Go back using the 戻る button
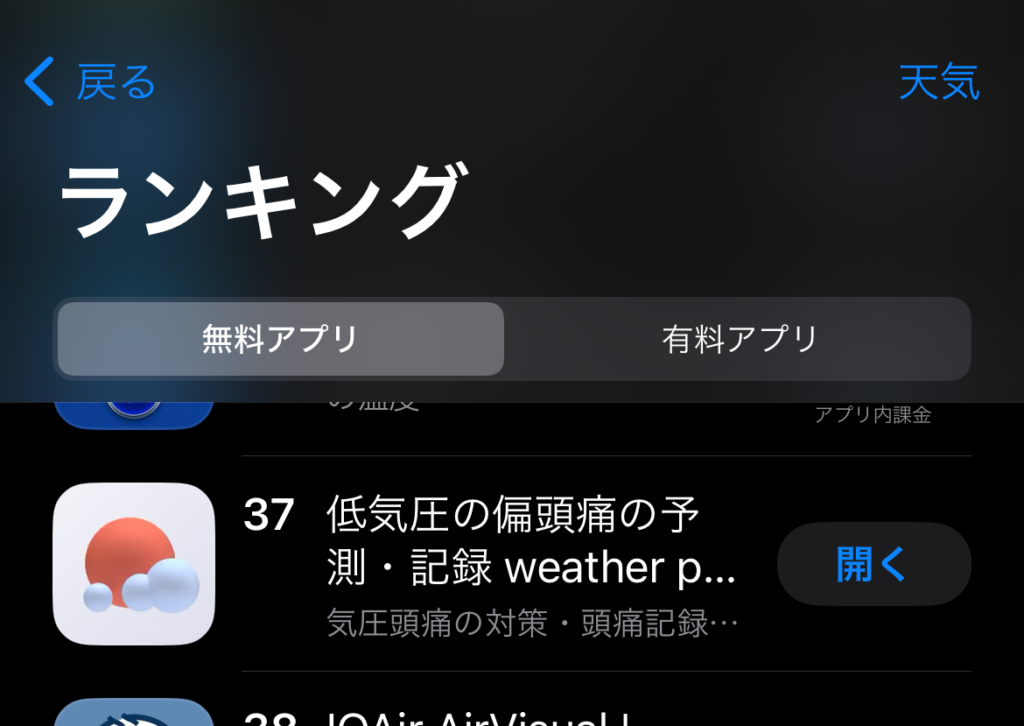 (90, 82)
